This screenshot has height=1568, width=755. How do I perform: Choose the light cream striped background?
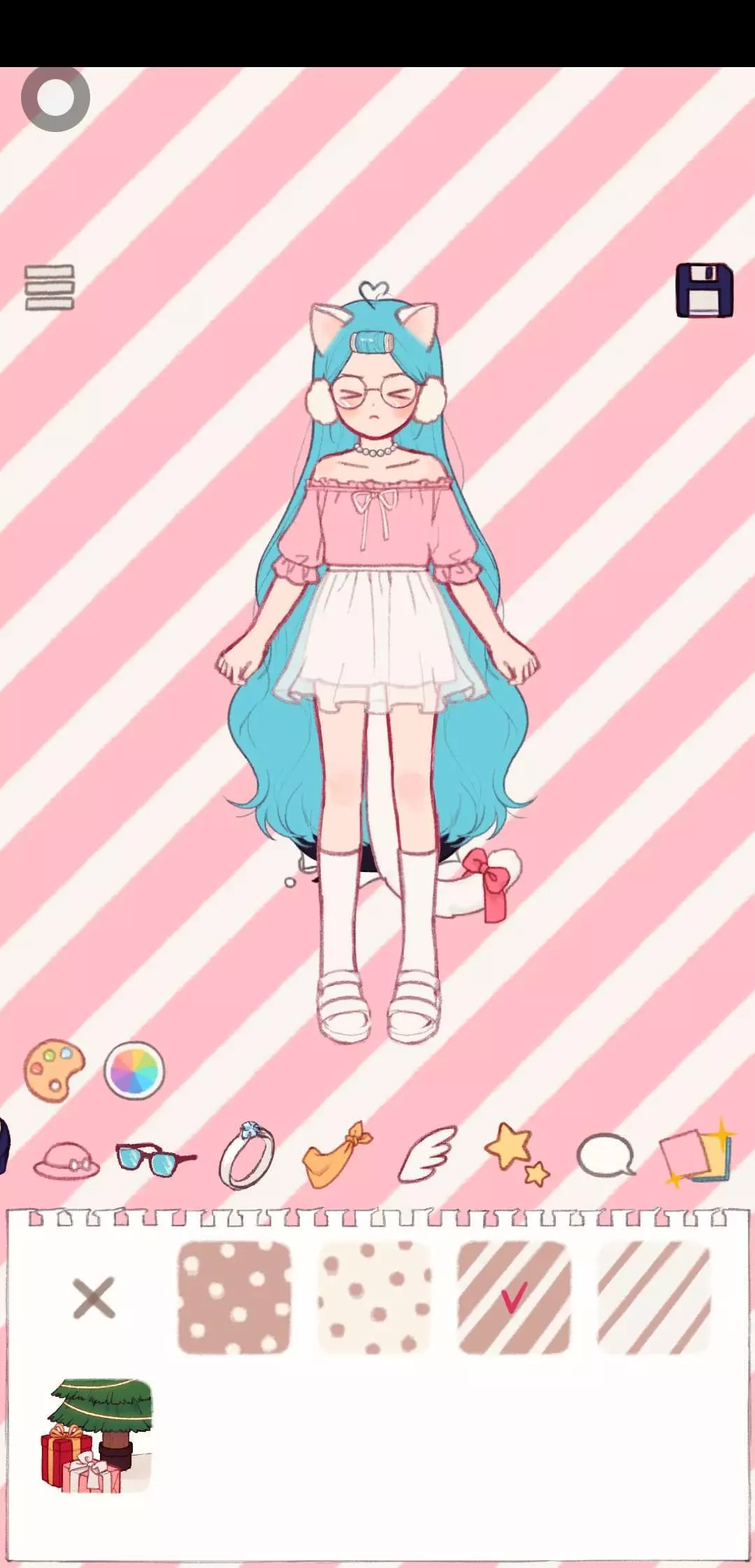point(654,1298)
